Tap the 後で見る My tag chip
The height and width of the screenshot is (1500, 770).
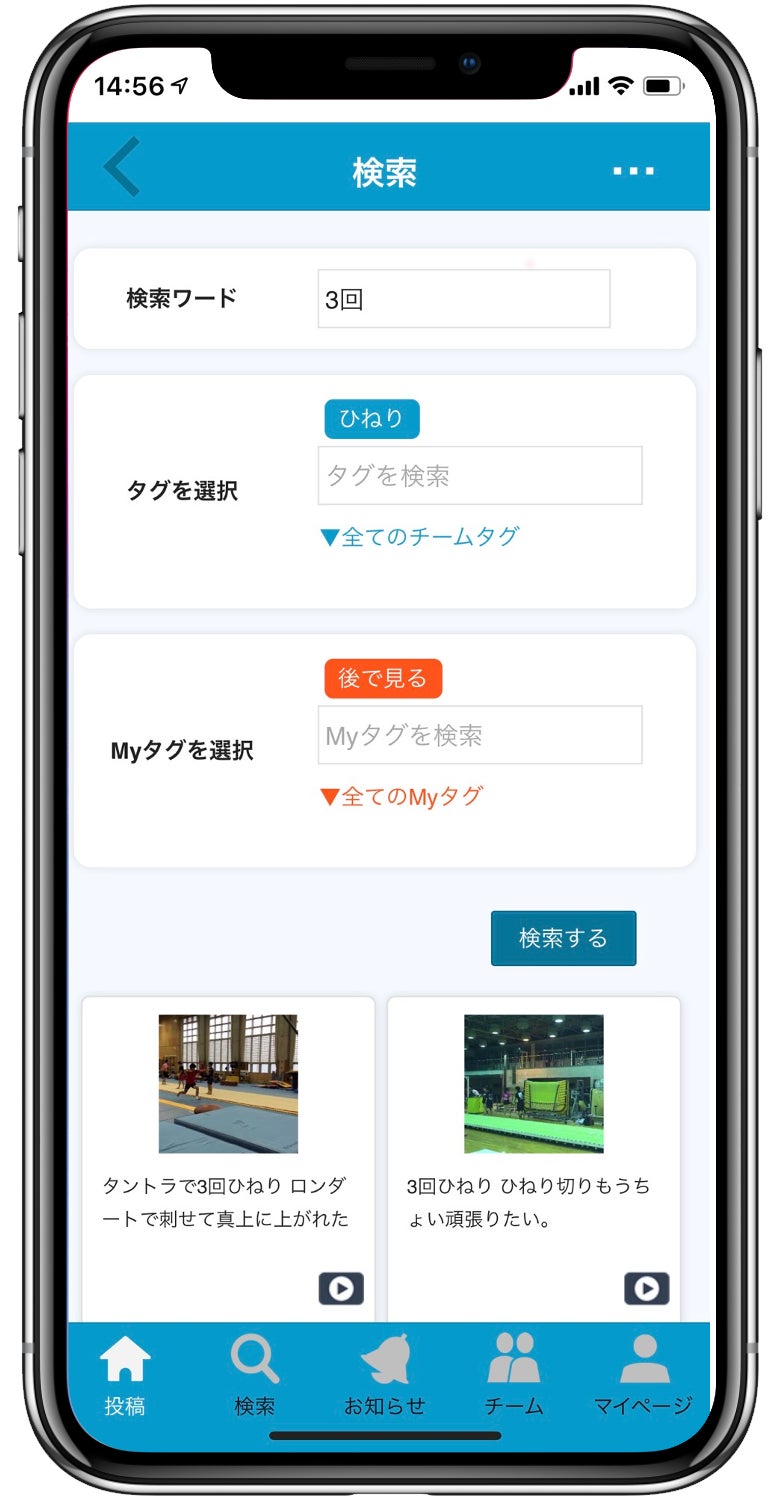tap(382, 679)
